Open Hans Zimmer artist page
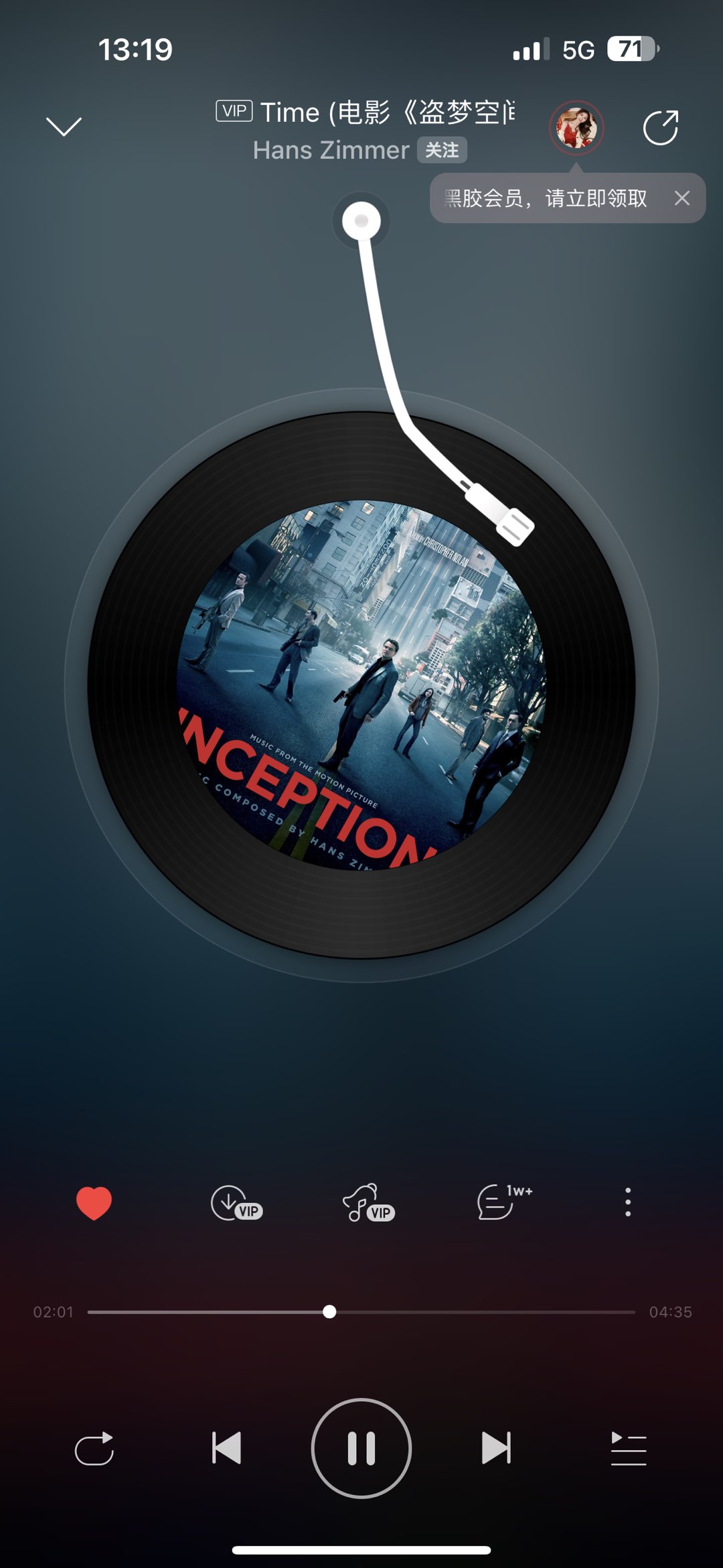This screenshot has width=723, height=1568. [331, 151]
